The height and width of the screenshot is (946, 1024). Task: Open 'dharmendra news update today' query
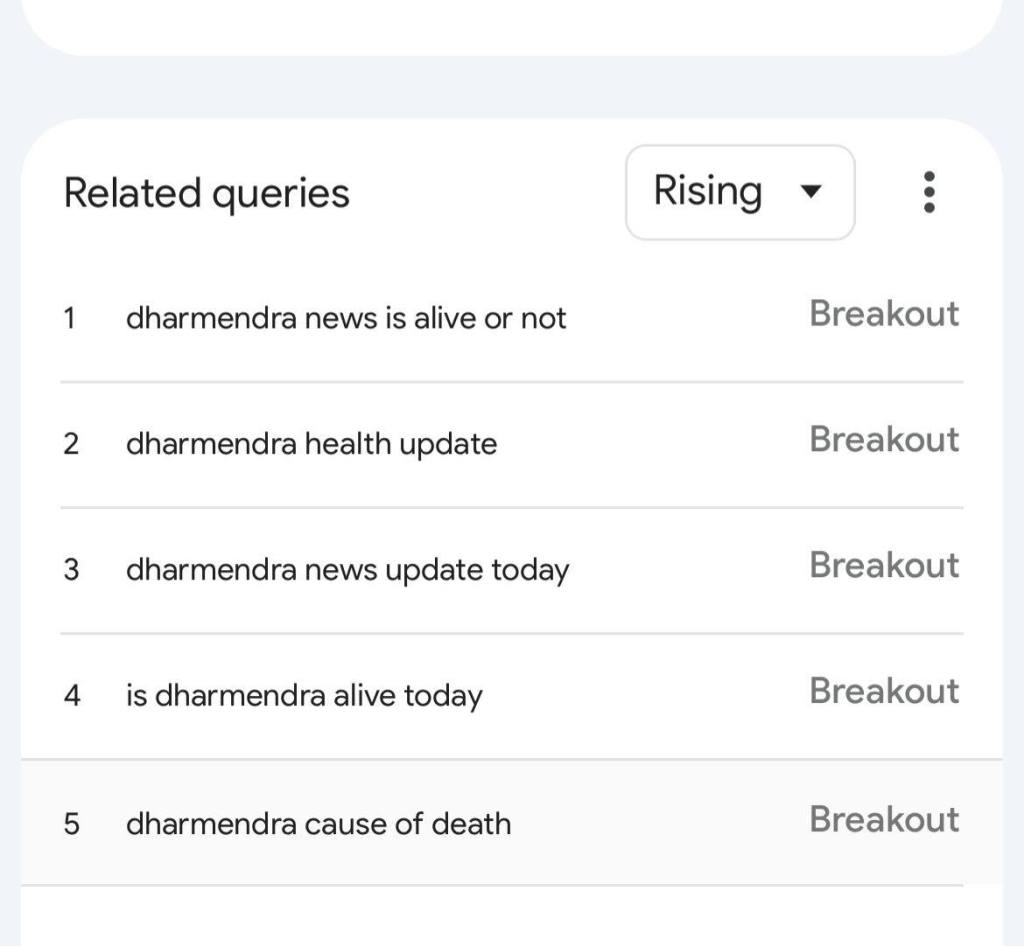[x=347, y=570]
